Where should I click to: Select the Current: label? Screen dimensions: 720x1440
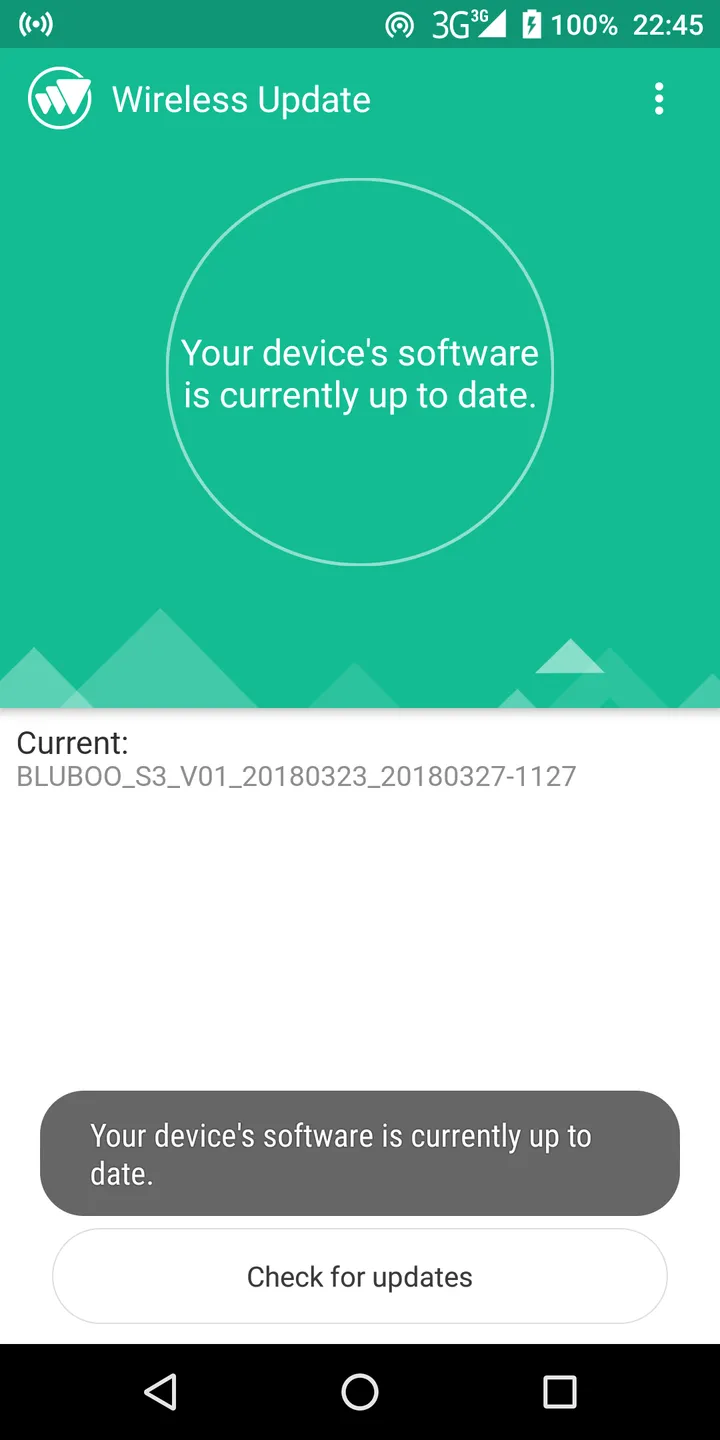tap(71, 742)
